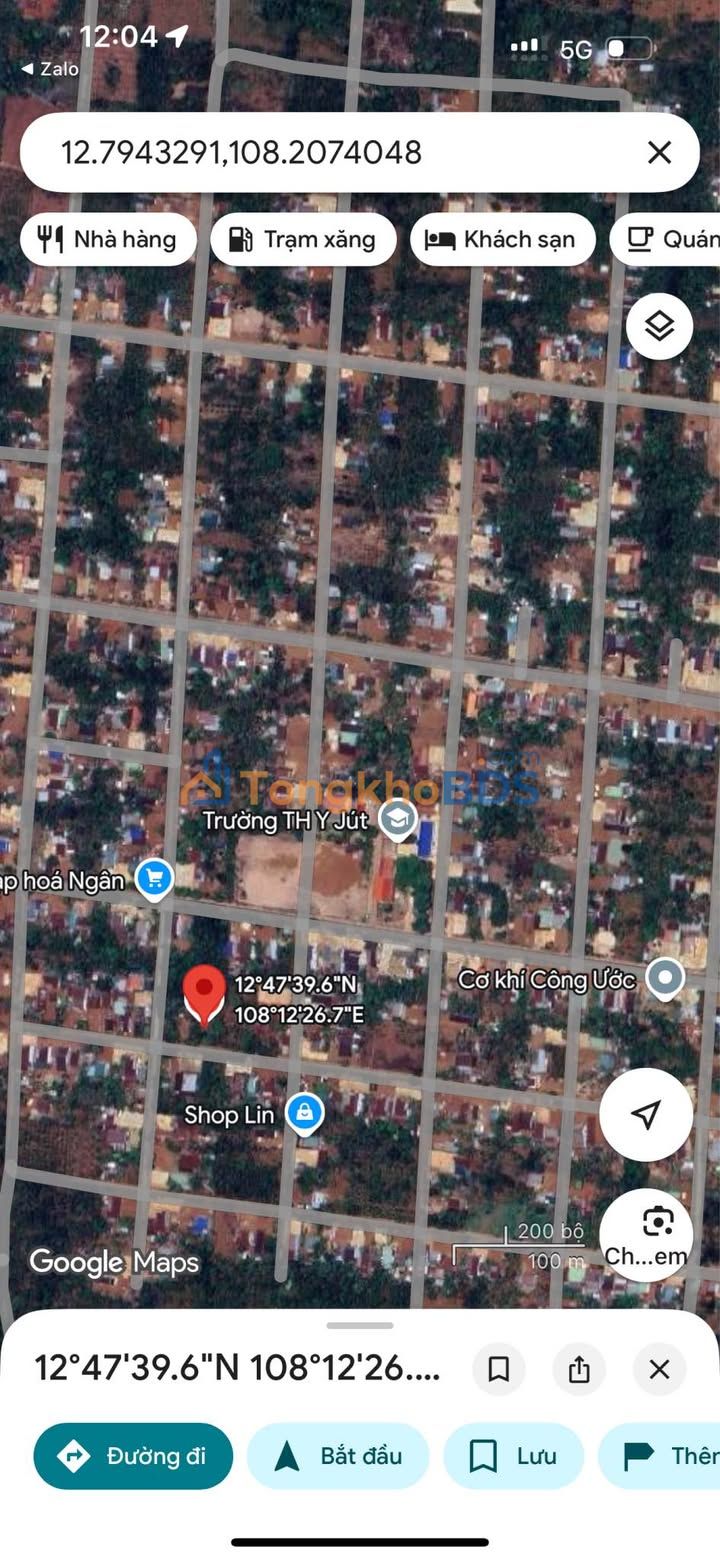Viewport: 720px width, 1560px height.
Task: View the Cơ khí Công Ước marker
Action: 665,978
